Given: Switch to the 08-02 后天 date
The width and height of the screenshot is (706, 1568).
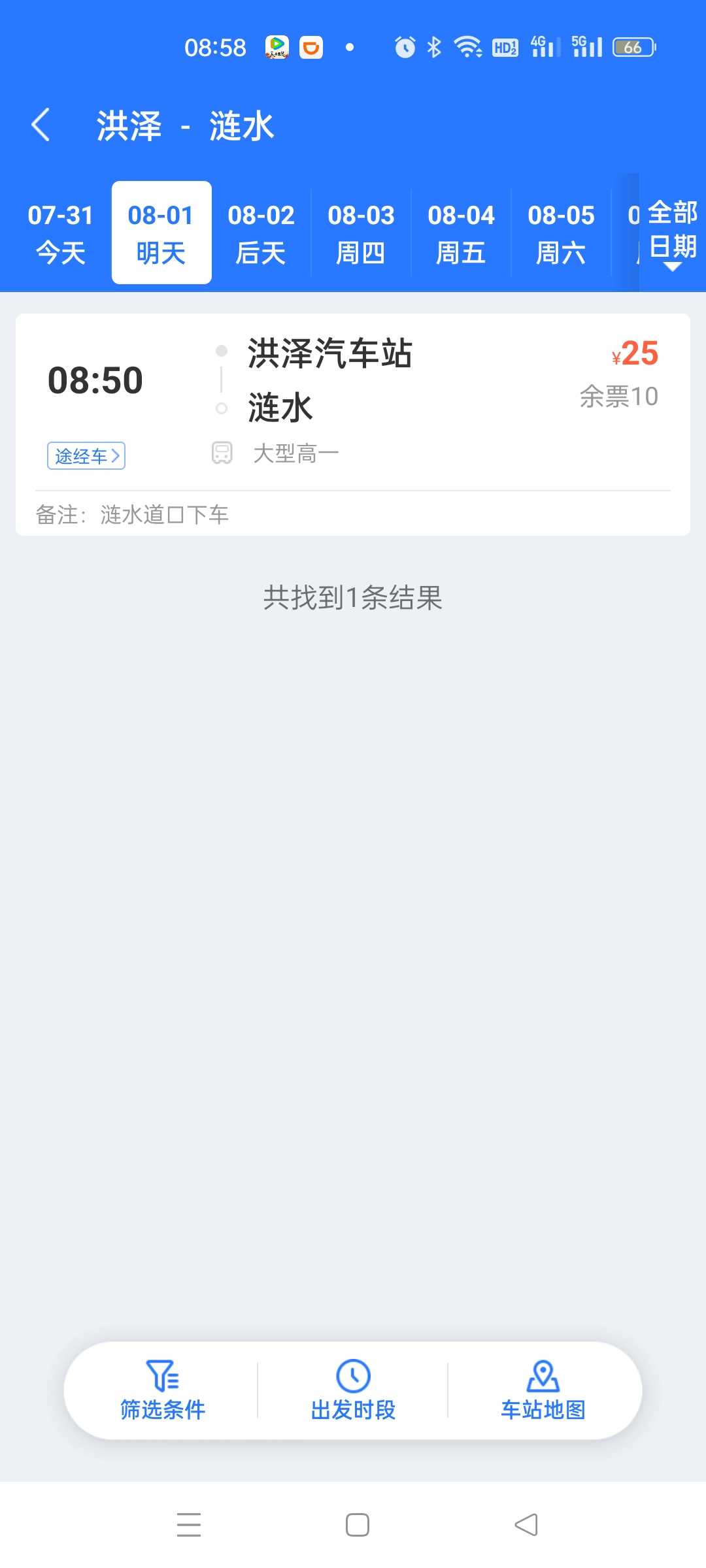Looking at the screenshot, I should [261, 233].
